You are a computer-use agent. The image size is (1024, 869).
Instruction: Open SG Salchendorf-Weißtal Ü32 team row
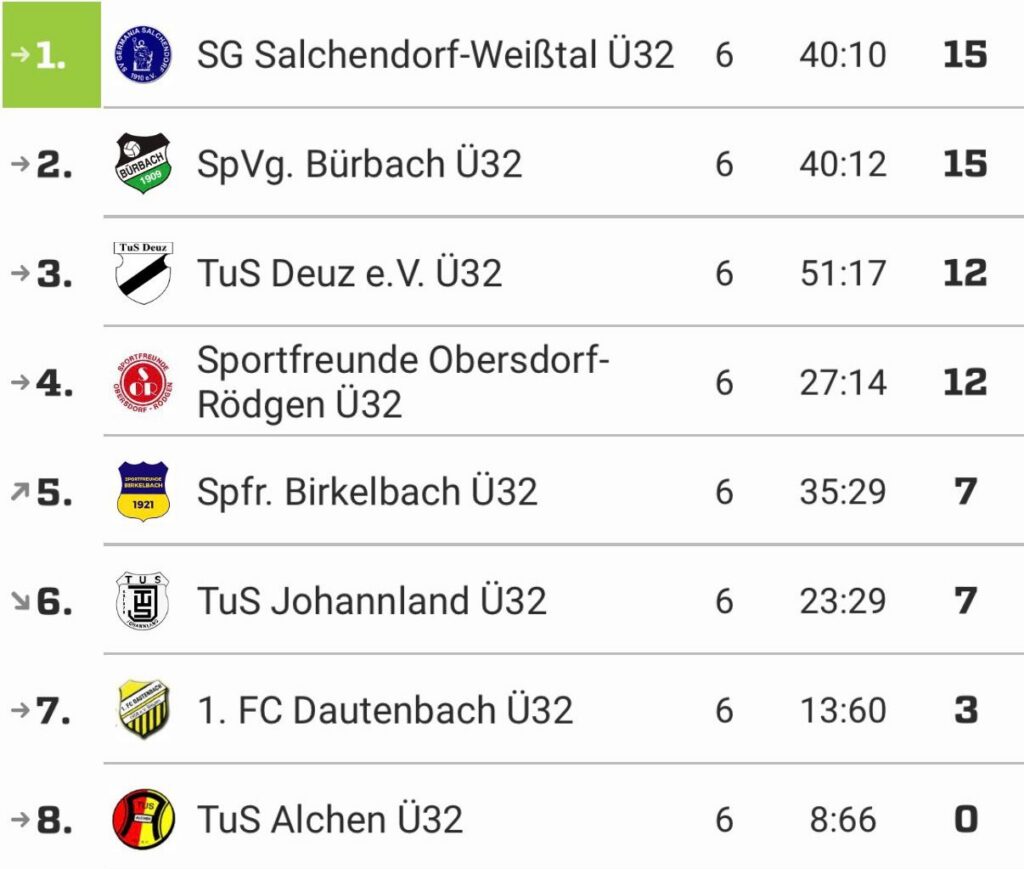point(435,55)
